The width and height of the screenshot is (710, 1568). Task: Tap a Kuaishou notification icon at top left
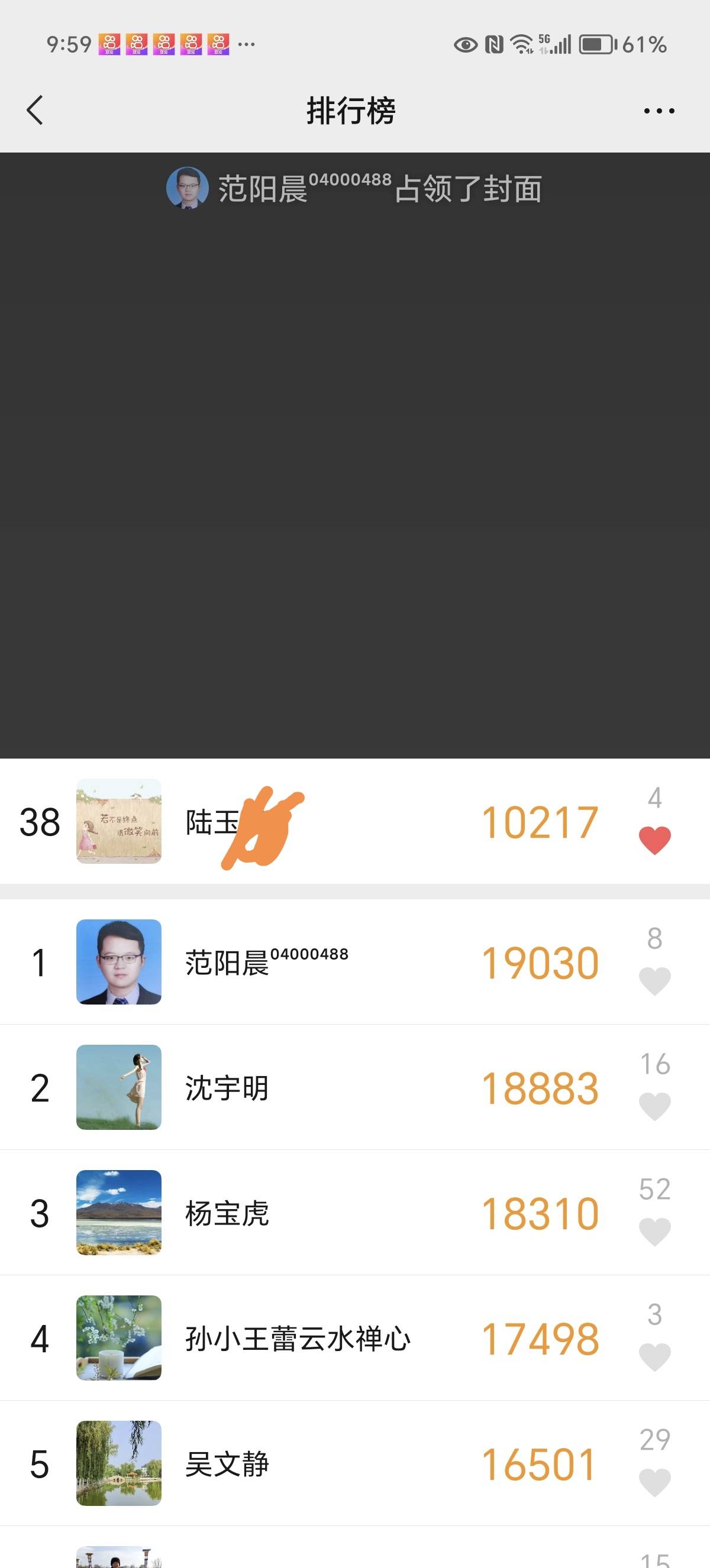coord(111,44)
